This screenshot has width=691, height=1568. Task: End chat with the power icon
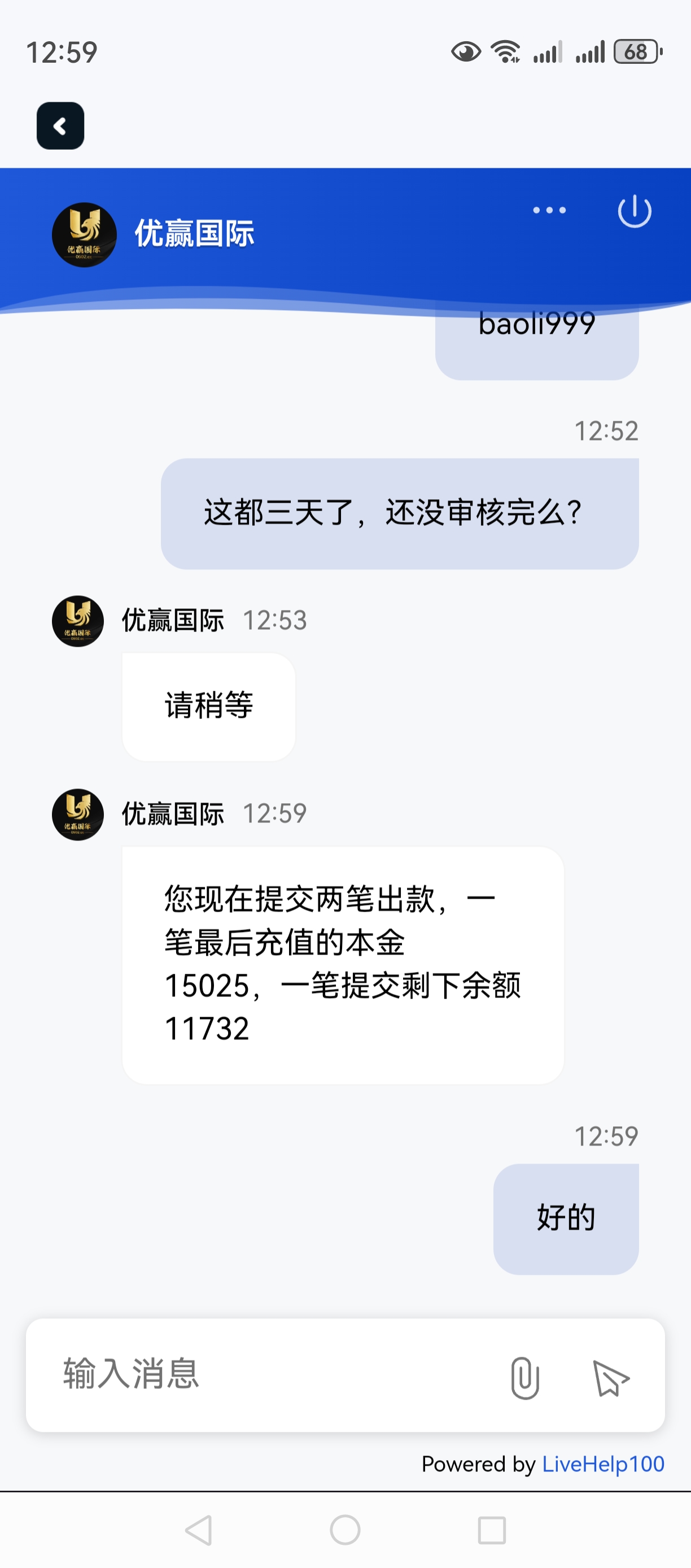pyautogui.click(x=635, y=211)
